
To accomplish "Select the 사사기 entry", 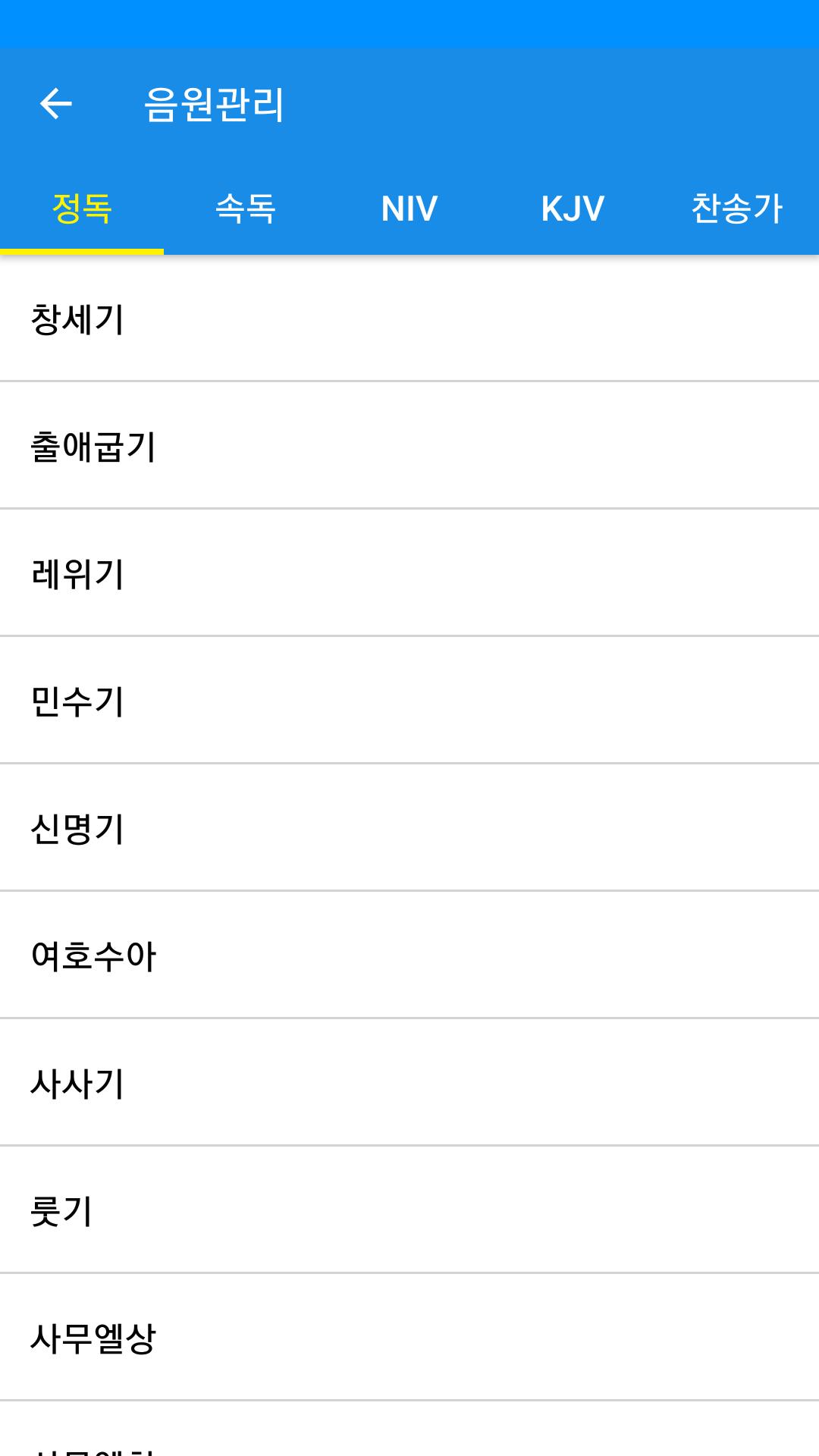I will tap(409, 1083).
